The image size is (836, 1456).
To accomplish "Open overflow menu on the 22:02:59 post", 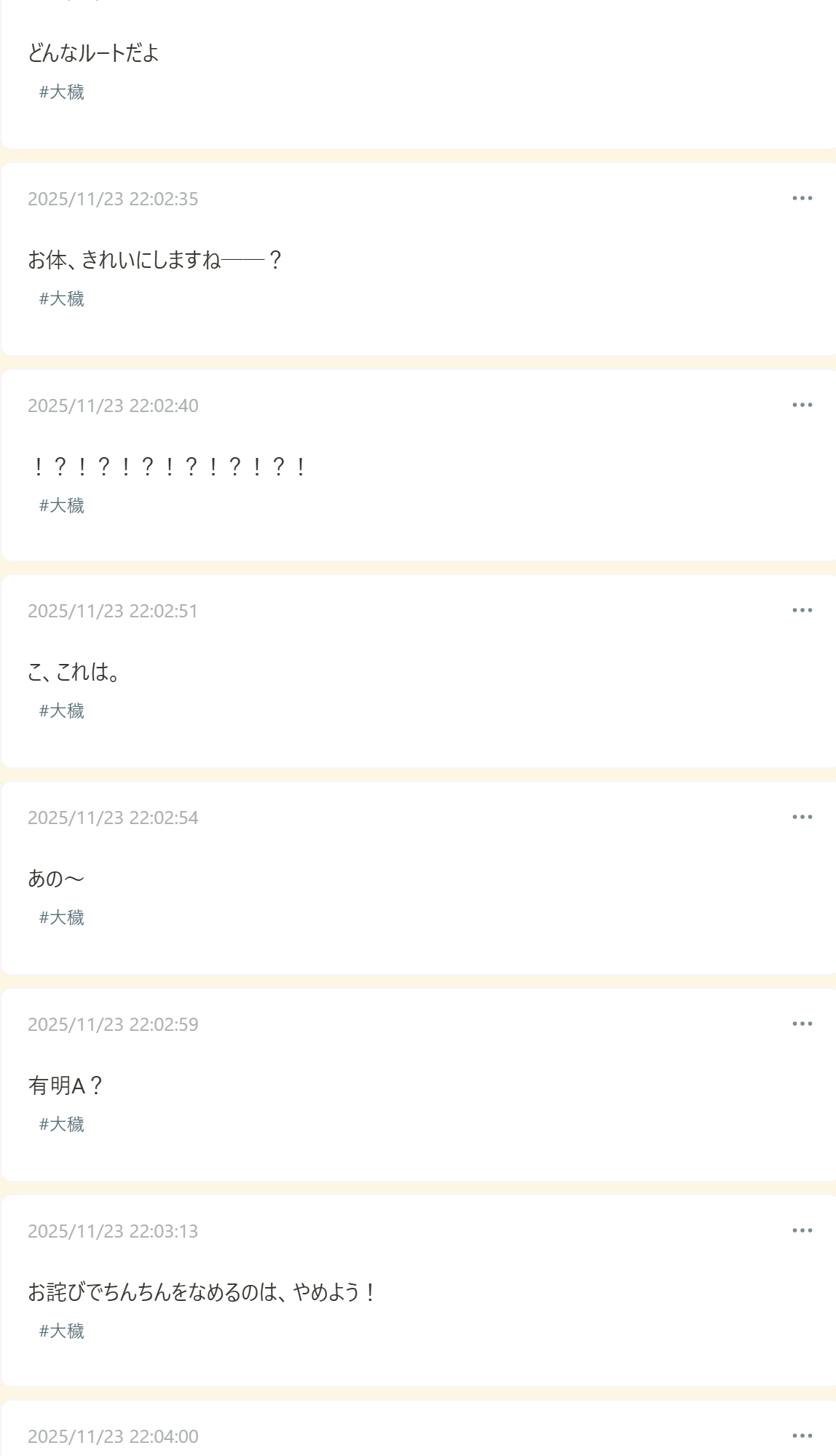I will click(x=802, y=1024).
